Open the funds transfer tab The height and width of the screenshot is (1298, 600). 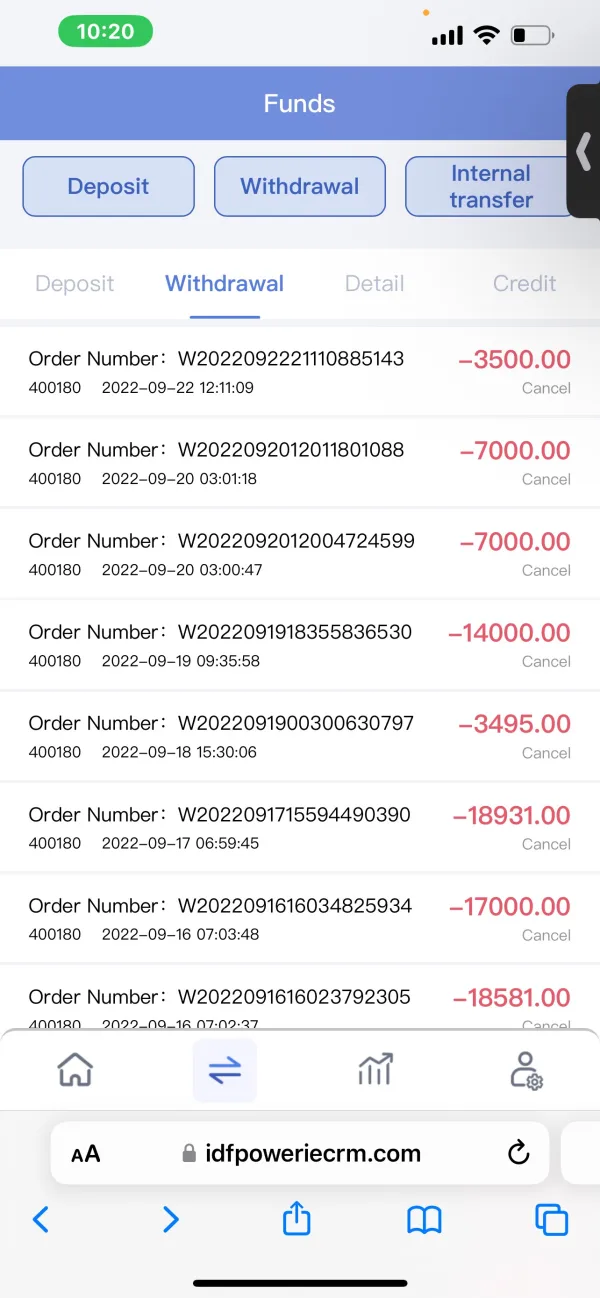coord(225,1071)
